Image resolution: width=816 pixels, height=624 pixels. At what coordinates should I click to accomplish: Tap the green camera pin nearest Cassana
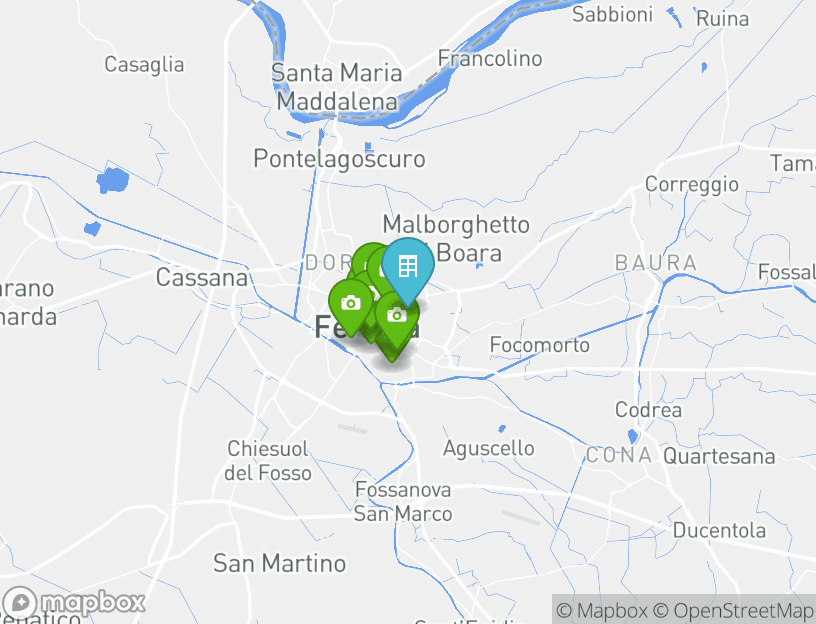pos(350,303)
